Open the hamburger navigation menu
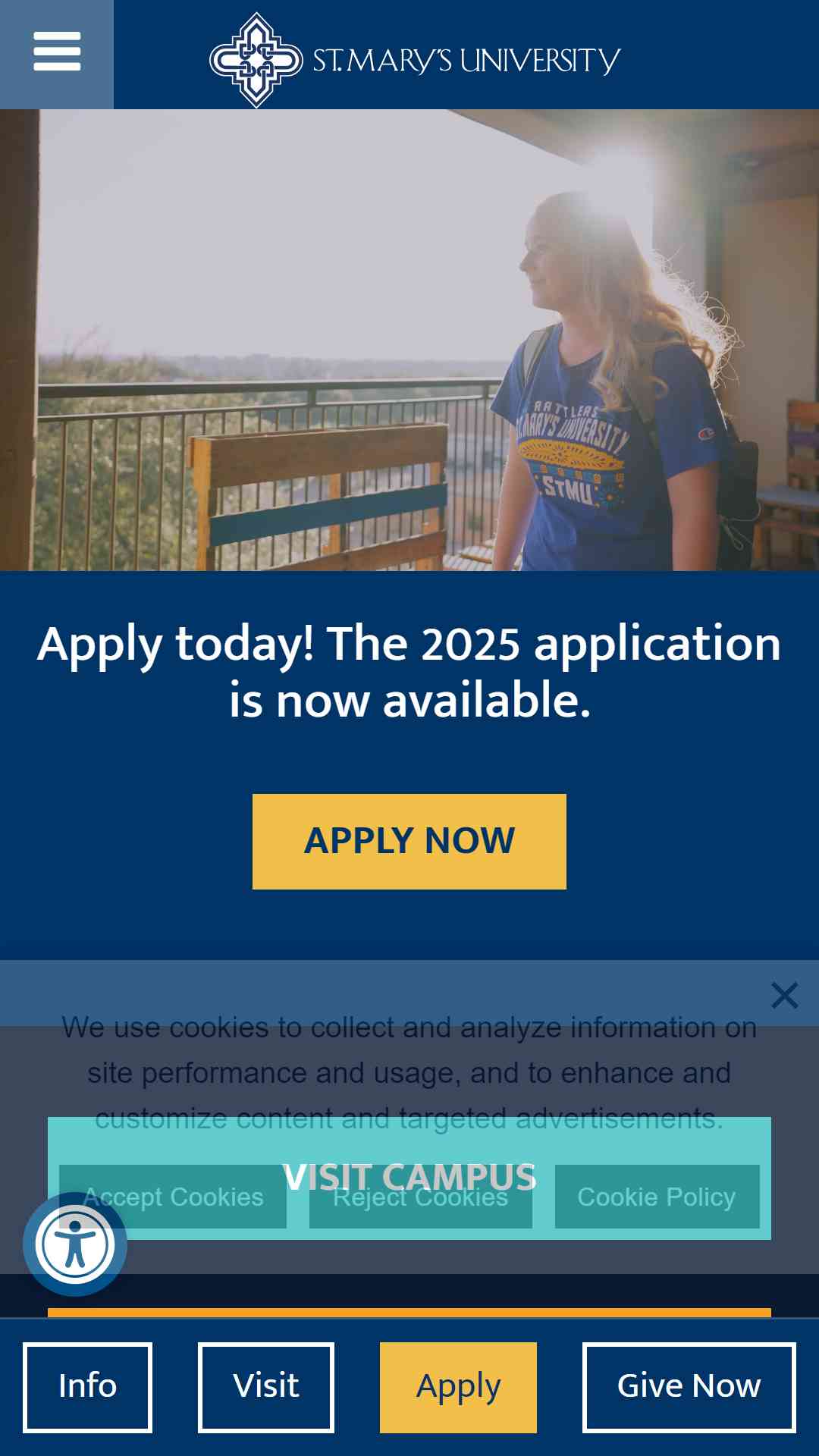This screenshot has width=819, height=1456. click(57, 53)
